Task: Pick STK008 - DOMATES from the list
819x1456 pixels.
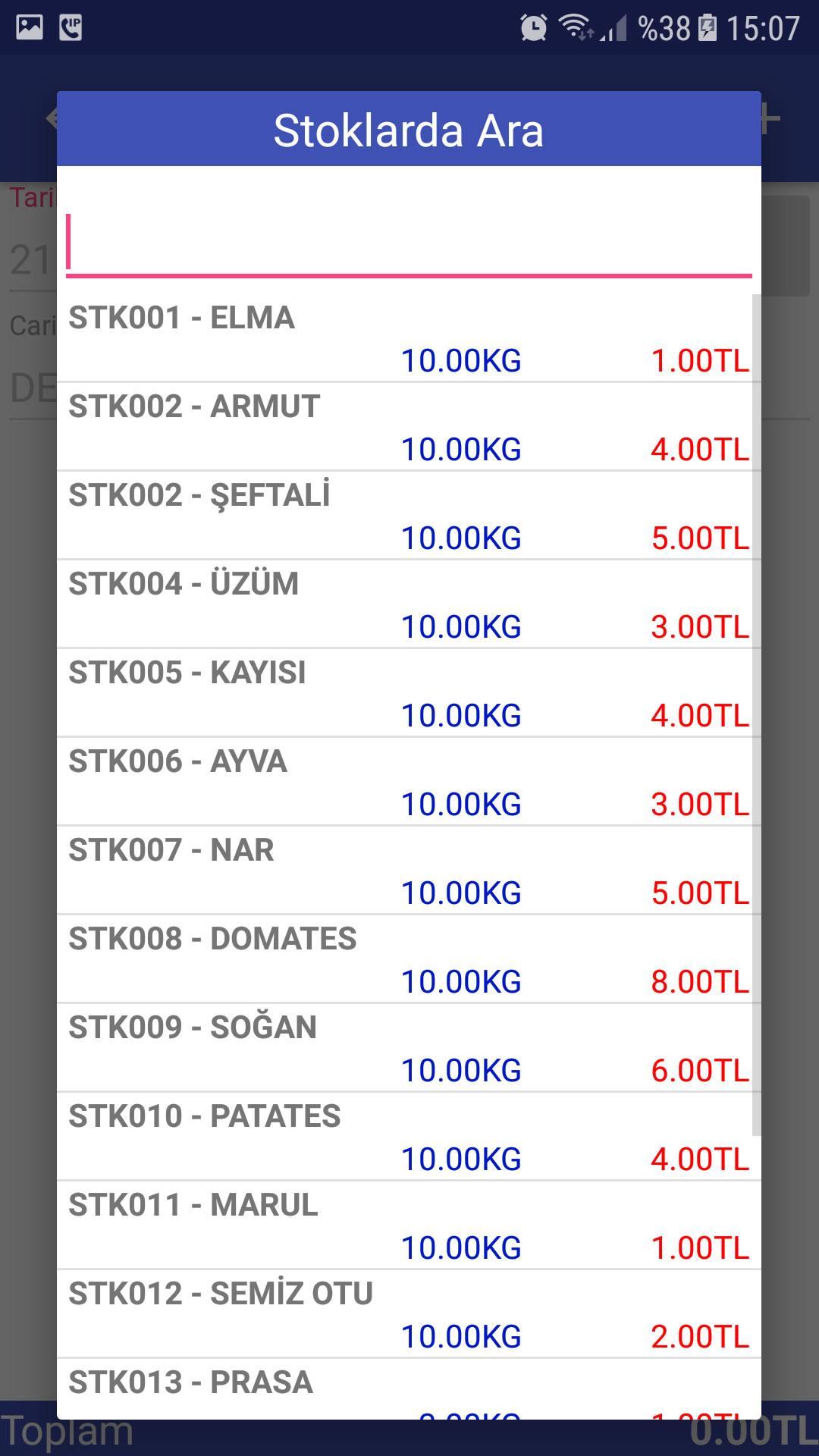Action: (x=409, y=959)
